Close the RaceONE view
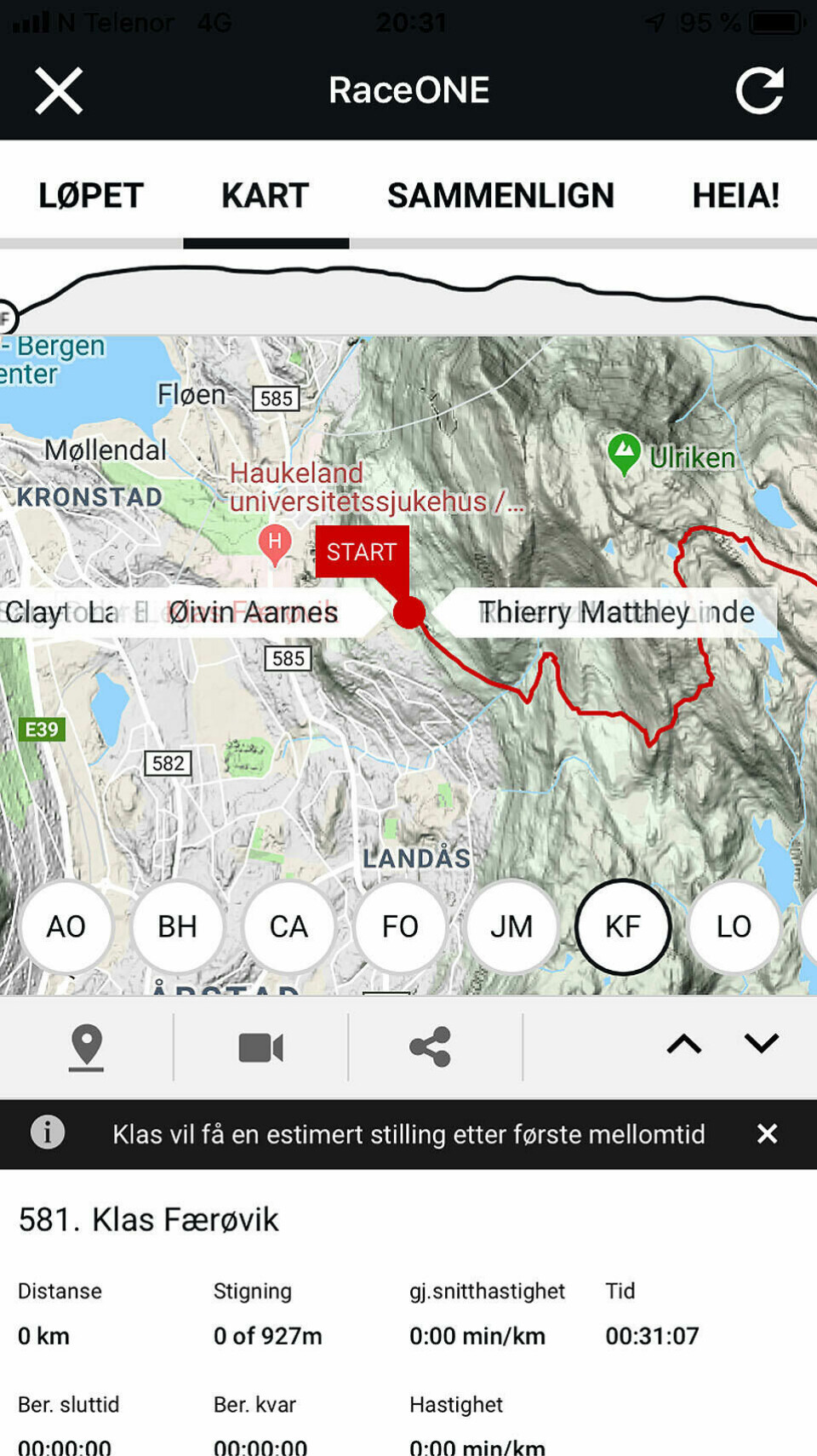This screenshot has width=817, height=1456. 59,90
